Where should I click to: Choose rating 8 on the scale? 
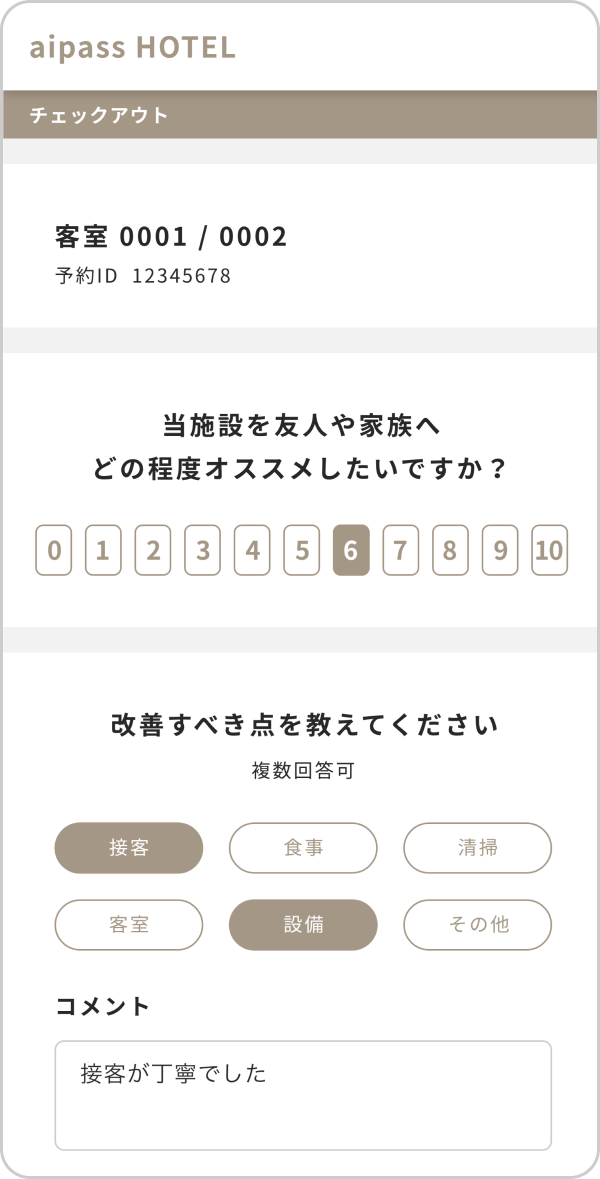[450, 550]
